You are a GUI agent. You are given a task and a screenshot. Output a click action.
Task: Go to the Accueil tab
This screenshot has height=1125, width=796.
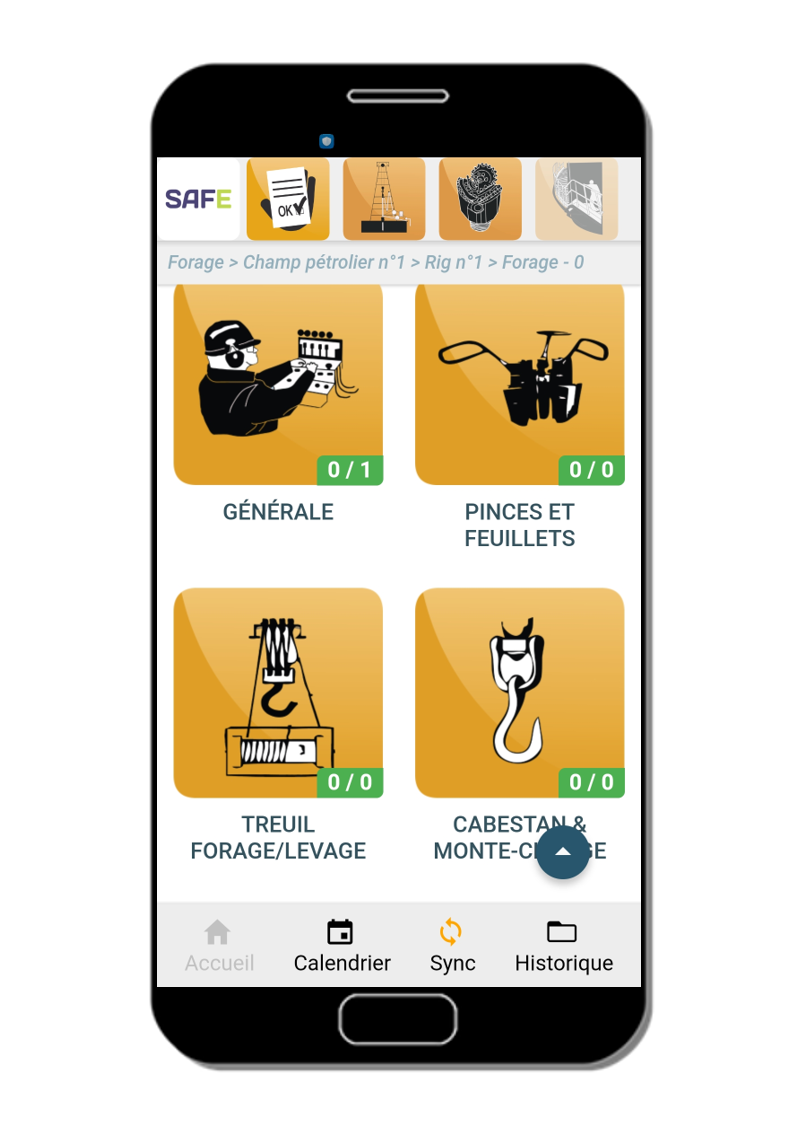(x=219, y=946)
